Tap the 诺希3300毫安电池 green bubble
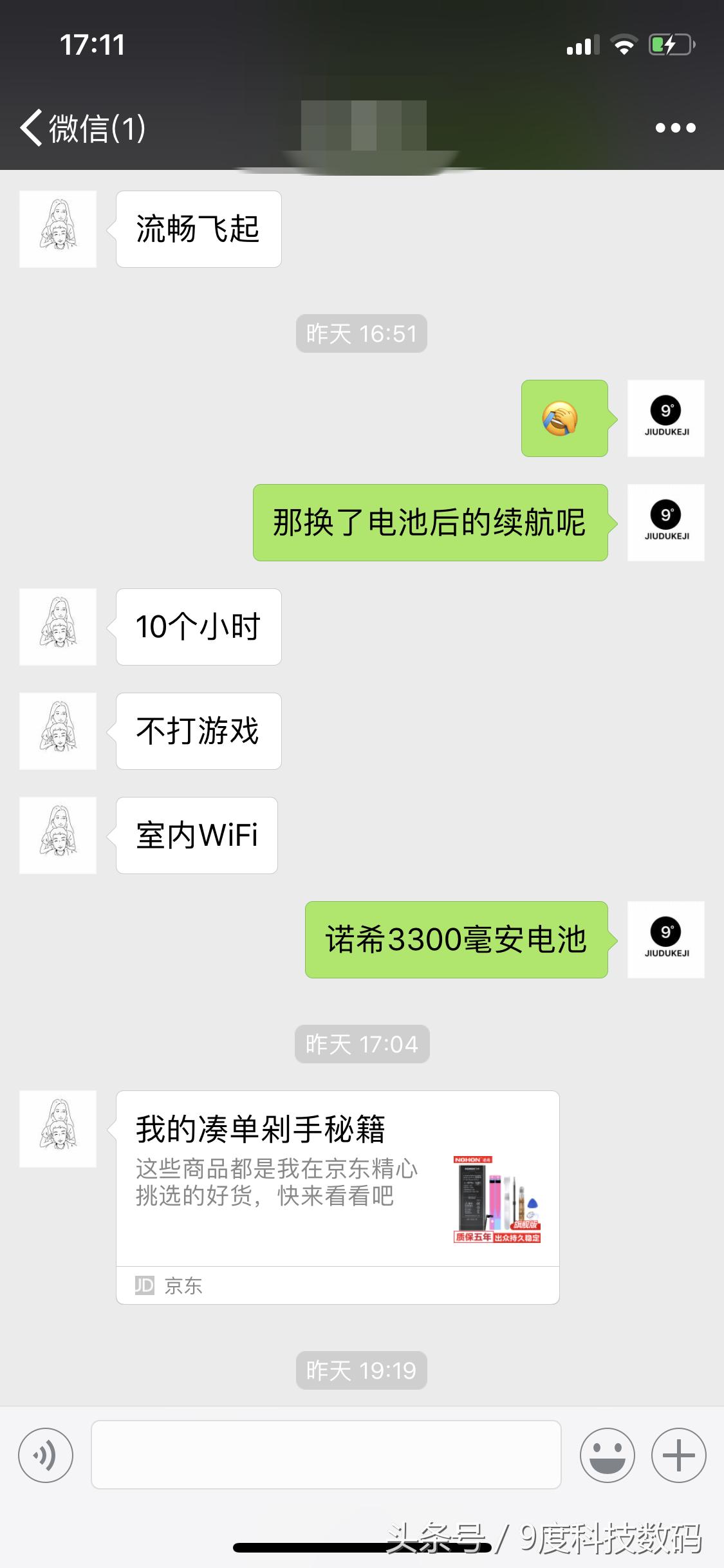Screen dimensions: 724x1568 (x=457, y=941)
